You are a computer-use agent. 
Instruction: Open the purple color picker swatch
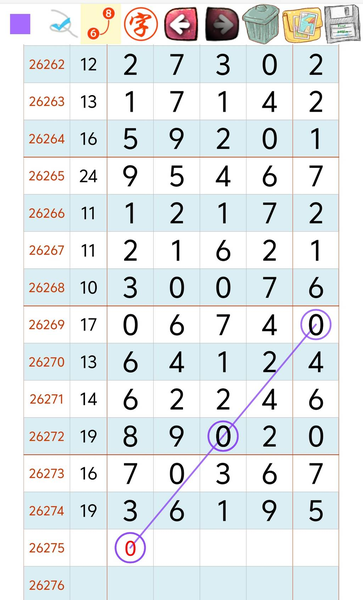tap(20, 24)
